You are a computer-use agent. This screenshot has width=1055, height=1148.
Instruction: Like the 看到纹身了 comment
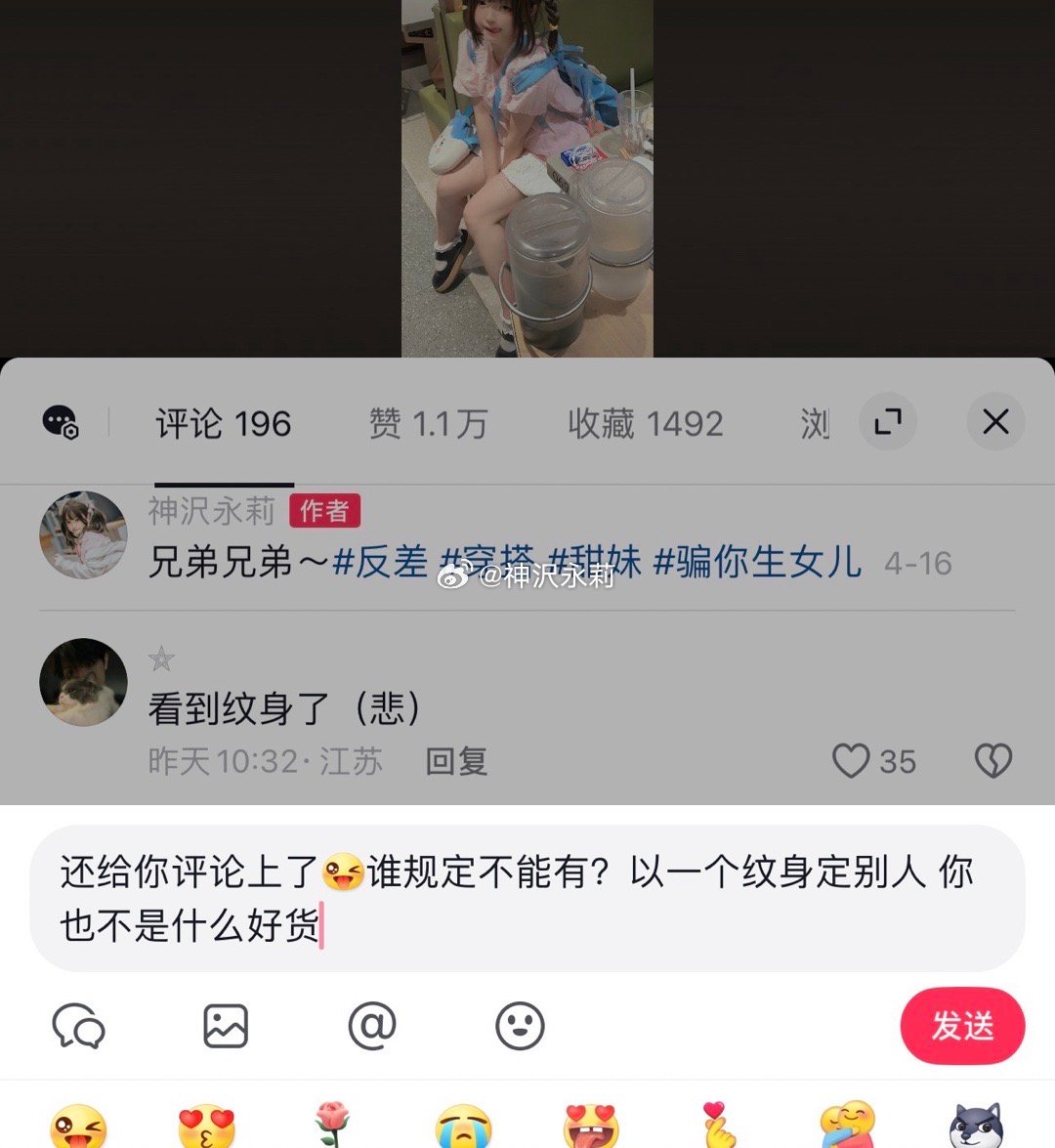coord(851,761)
